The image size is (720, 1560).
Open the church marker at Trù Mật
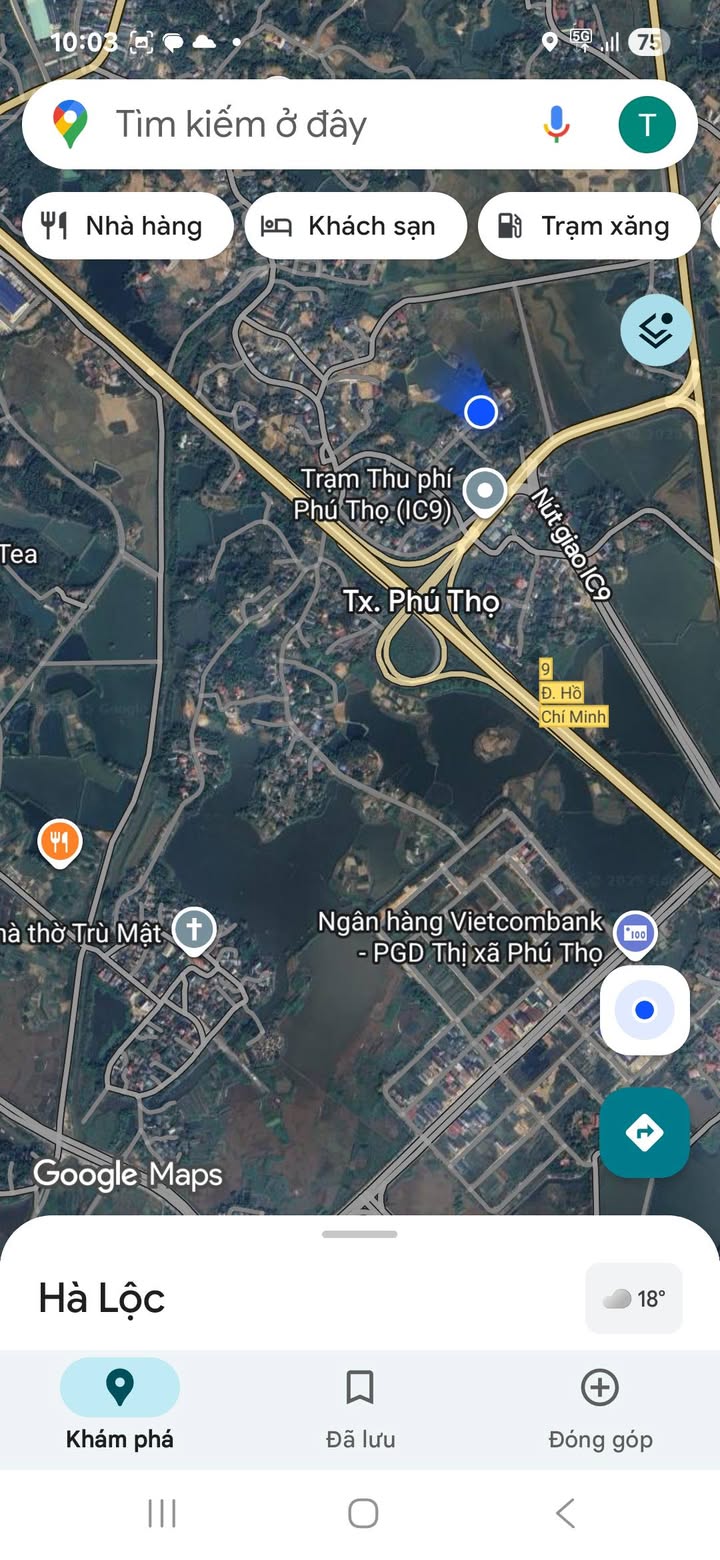[194, 931]
